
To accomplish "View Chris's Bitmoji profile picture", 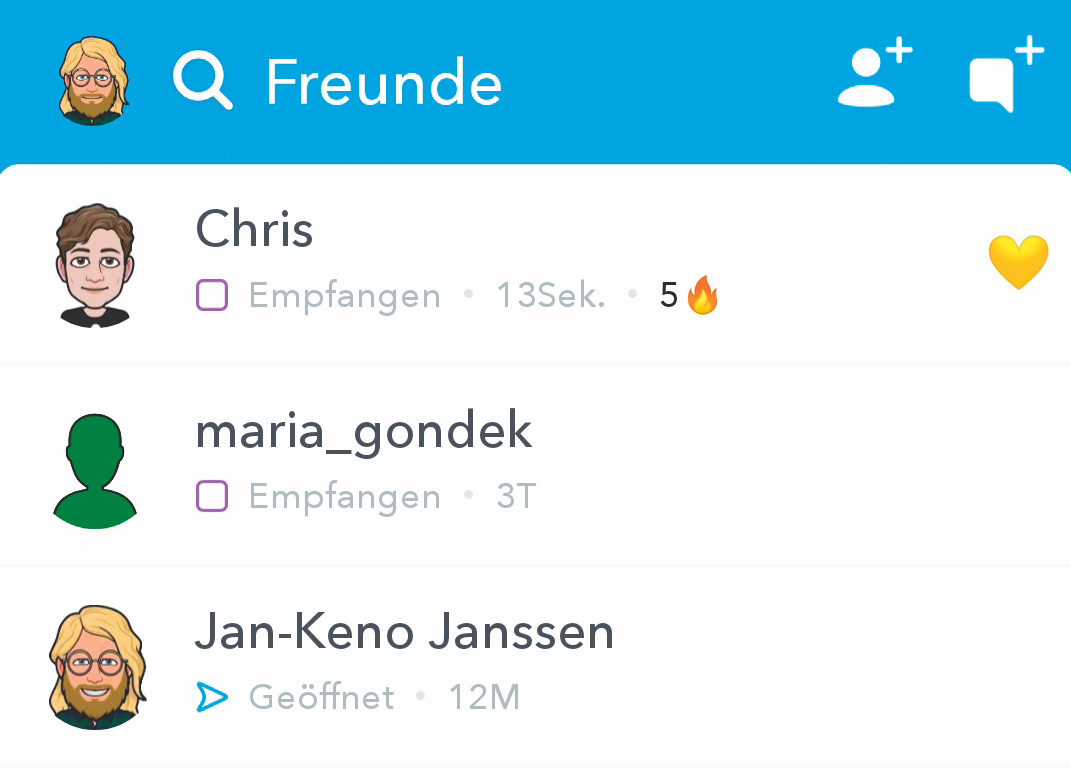I will coord(94,266).
